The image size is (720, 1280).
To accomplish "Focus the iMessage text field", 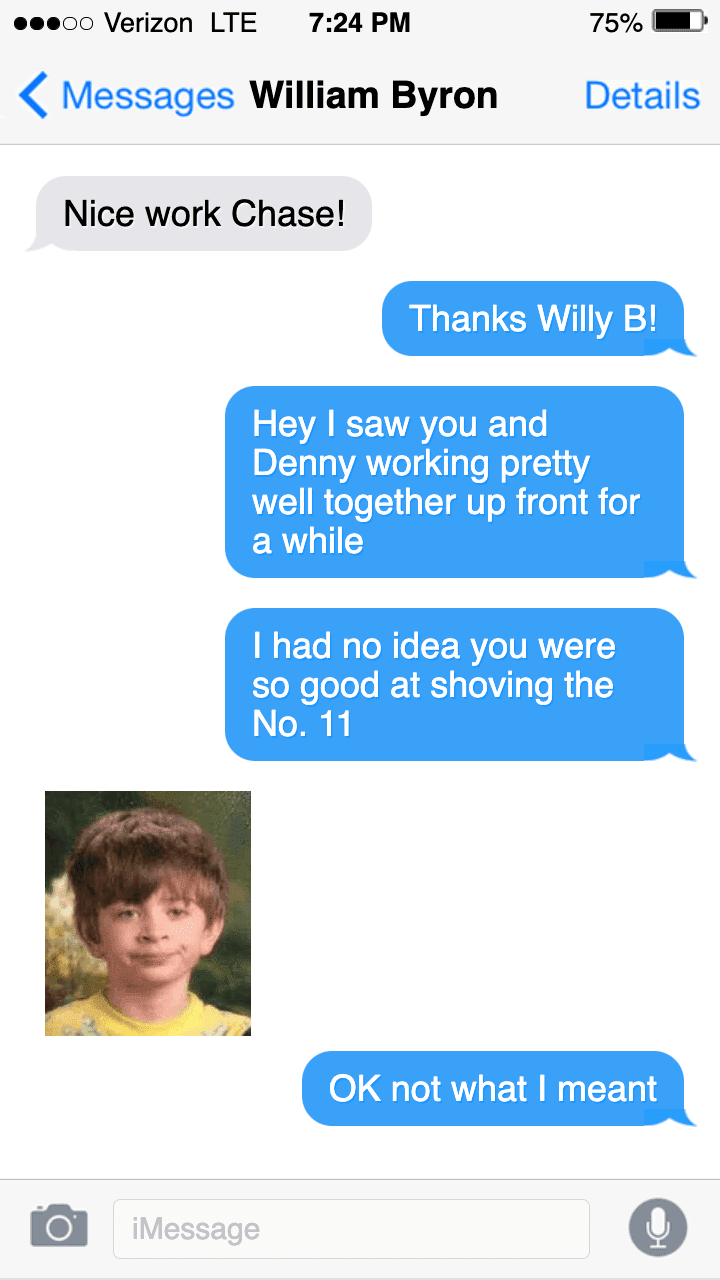I will point(350,1228).
